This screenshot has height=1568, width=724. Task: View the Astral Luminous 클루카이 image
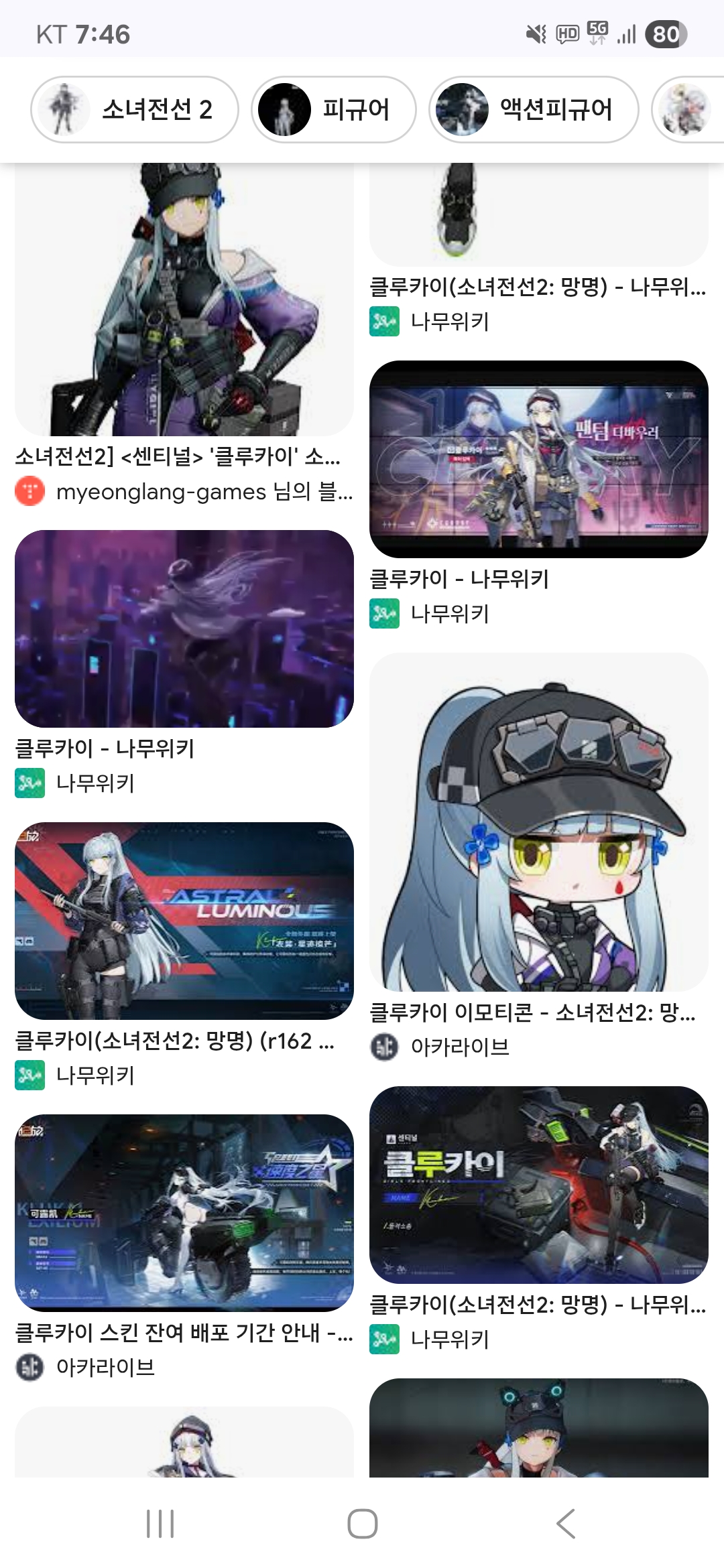pos(184,921)
